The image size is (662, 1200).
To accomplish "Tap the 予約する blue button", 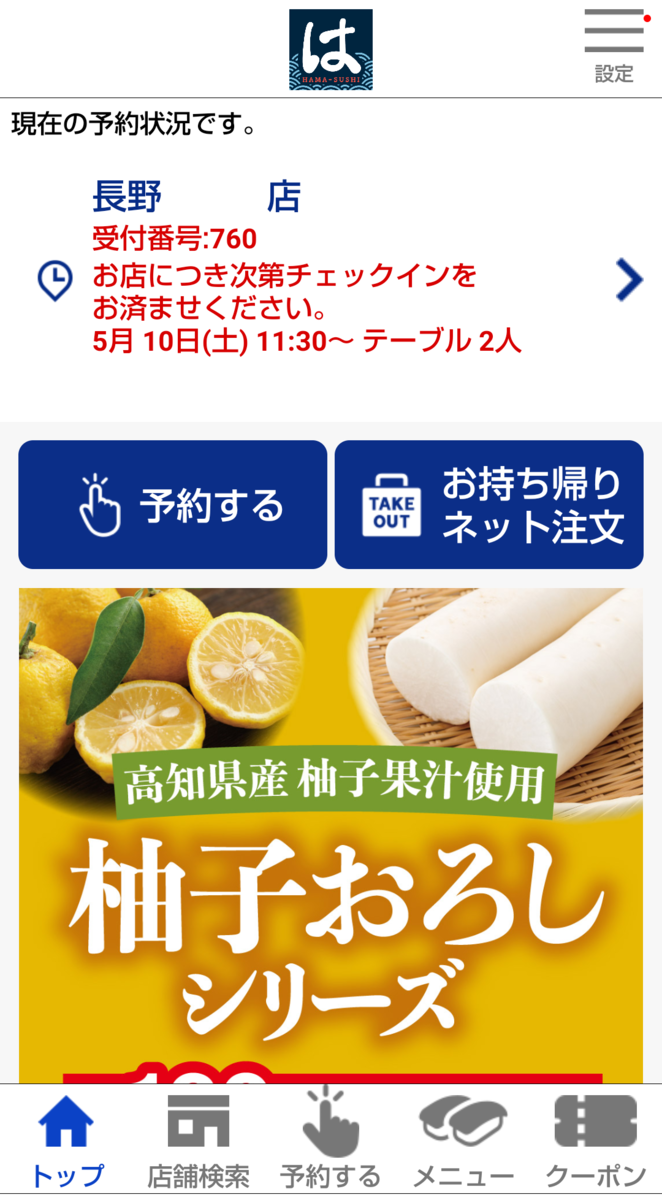I will tap(173, 505).
